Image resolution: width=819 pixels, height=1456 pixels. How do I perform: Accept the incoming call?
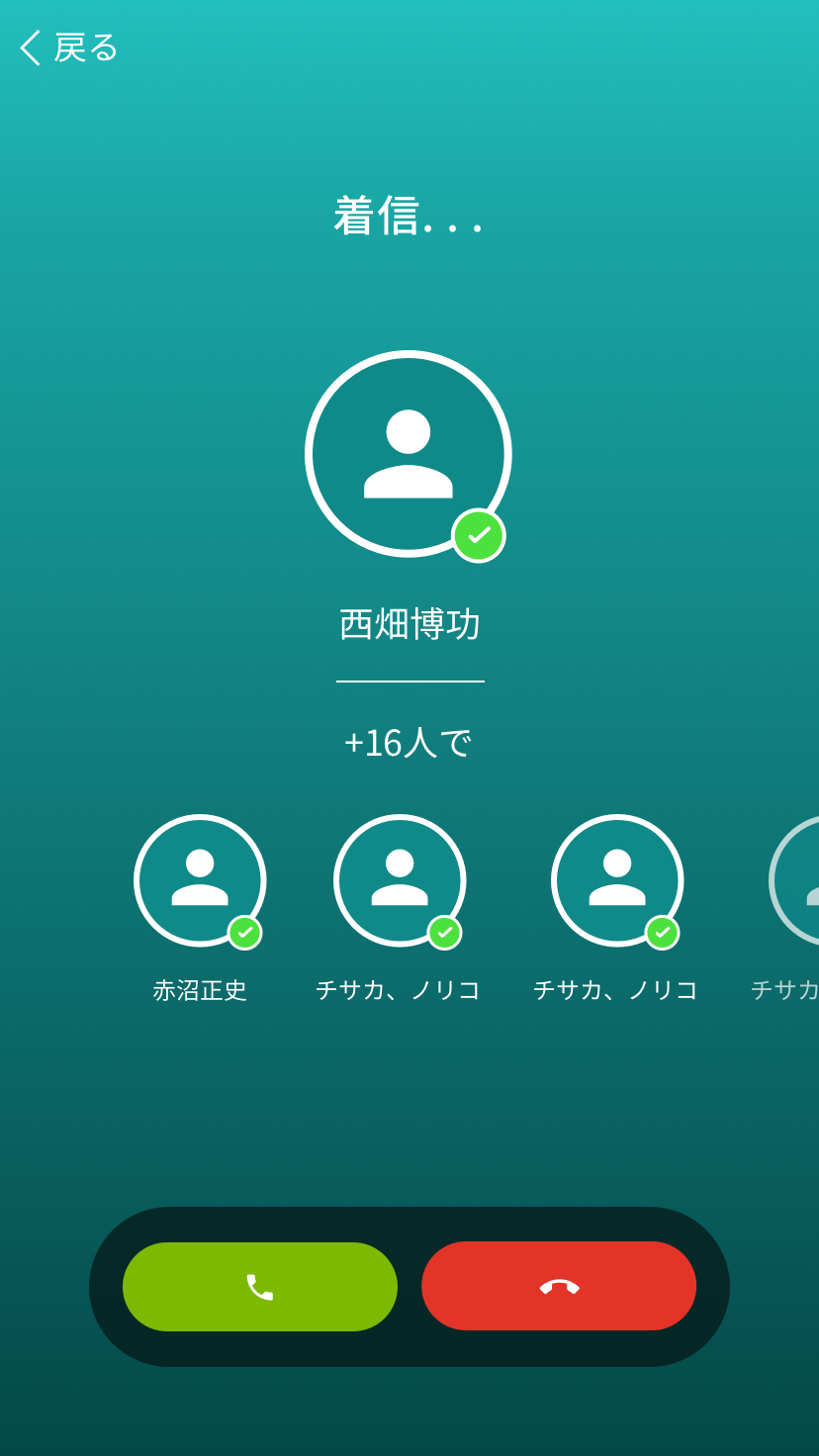260,1287
